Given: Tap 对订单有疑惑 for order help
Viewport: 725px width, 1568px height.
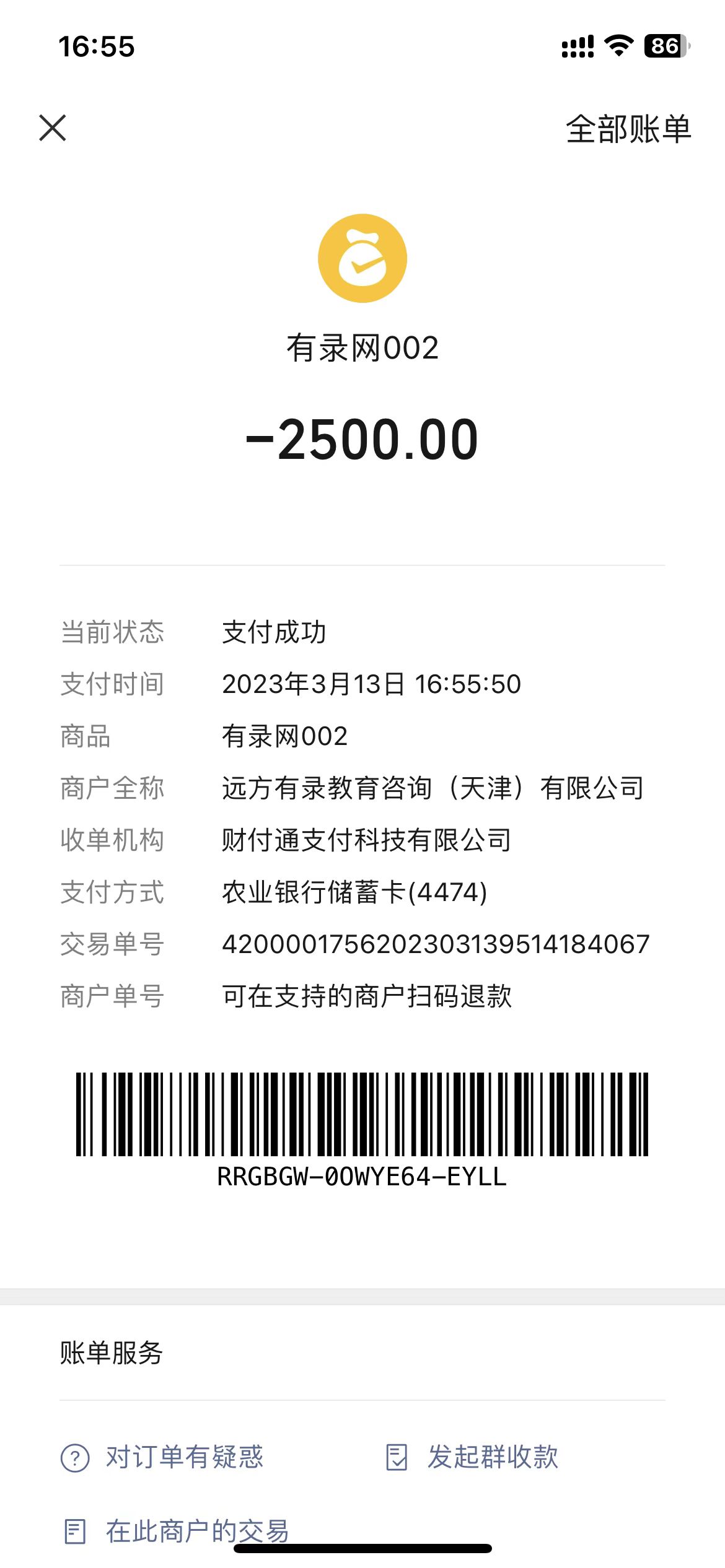Looking at the screenshot, I should [162, 1457].
